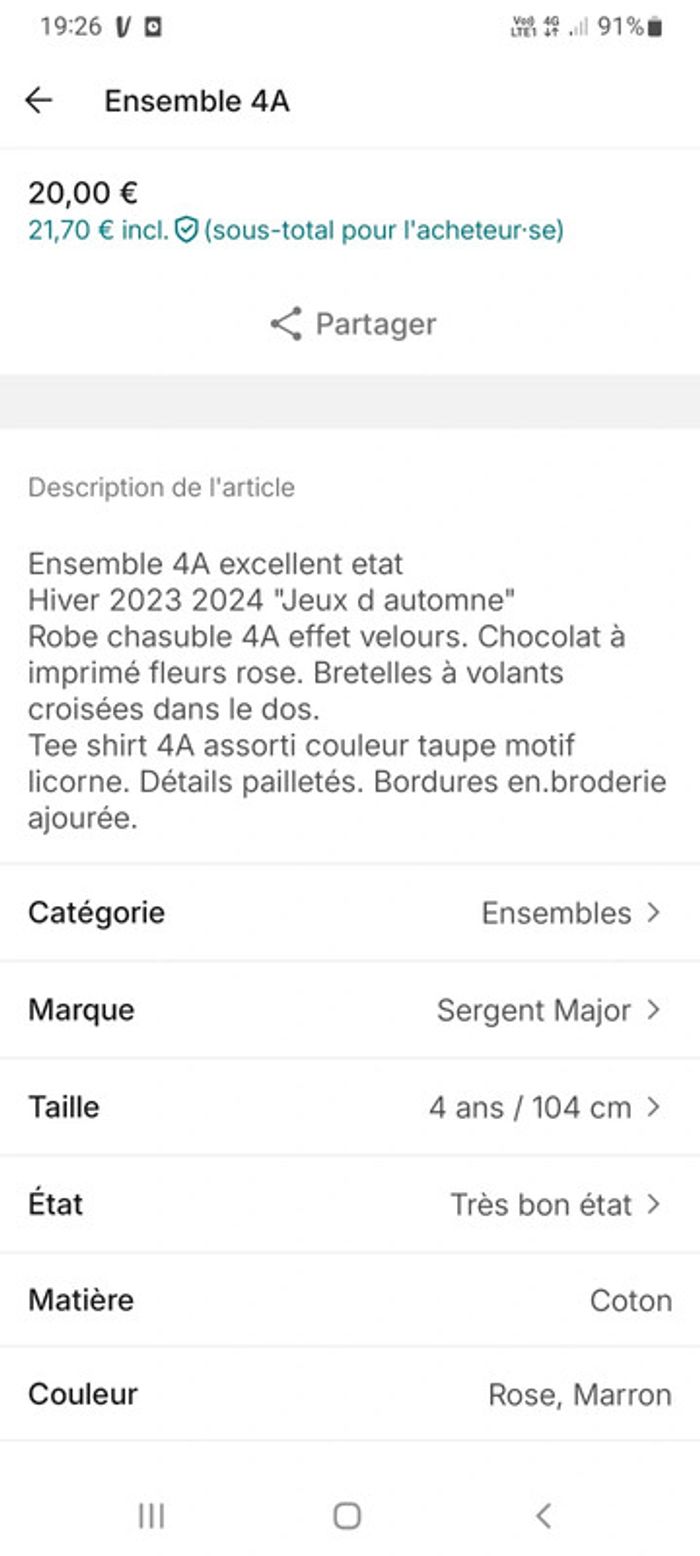The image size is (700, 1556).
Task: Open the Taille 4 ans / 104 cm row
Action: 350,1107
